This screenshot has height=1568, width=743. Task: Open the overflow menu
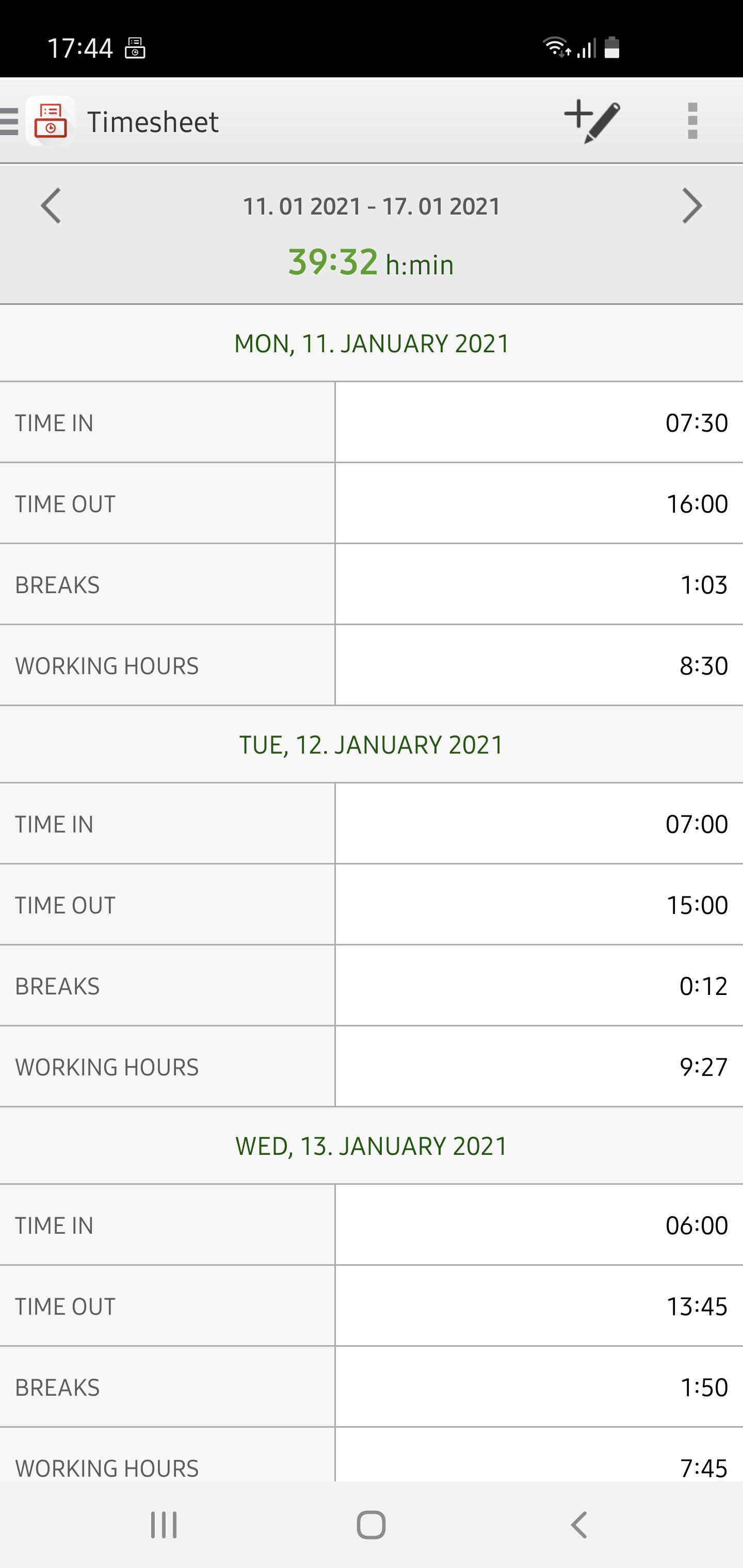coord(692,121)
